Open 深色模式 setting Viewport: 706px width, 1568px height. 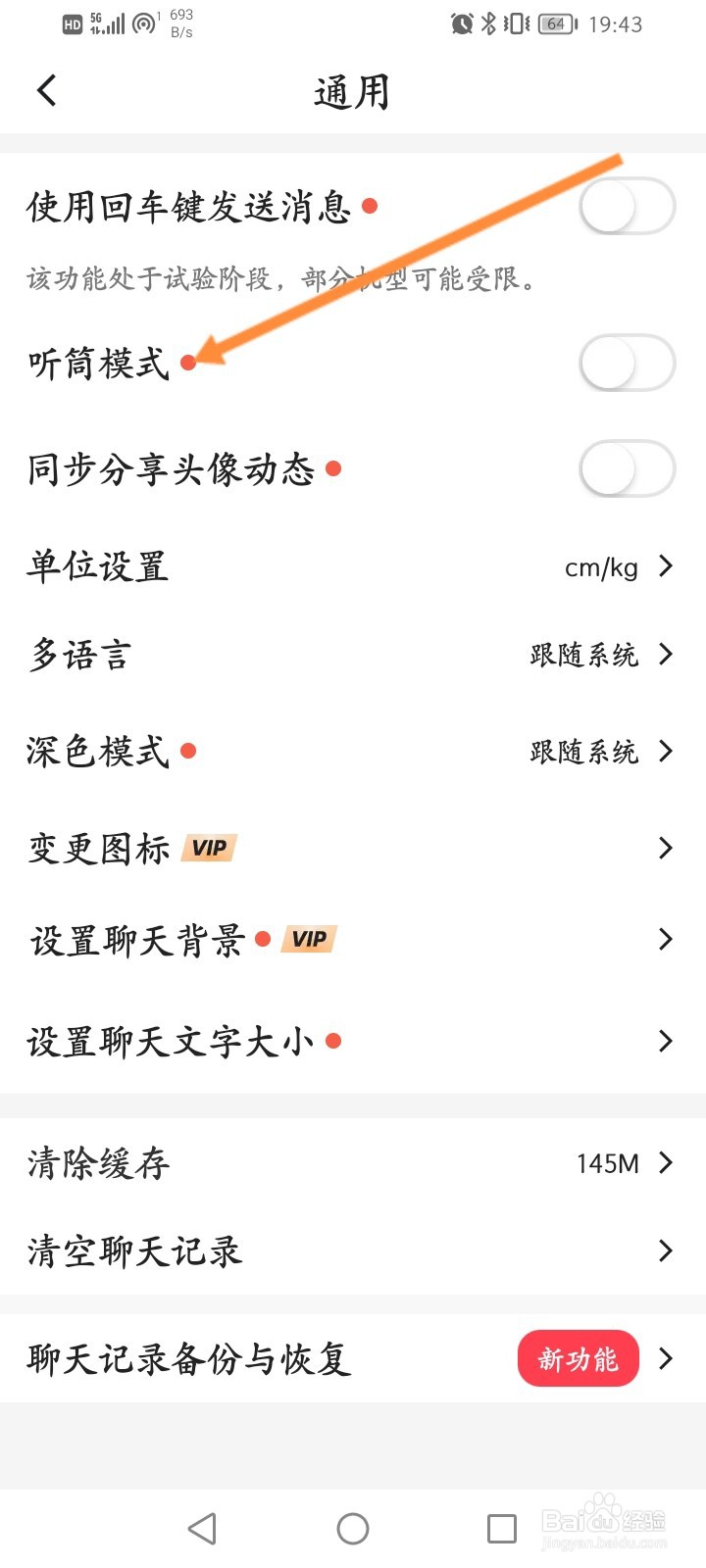(353, 751)
